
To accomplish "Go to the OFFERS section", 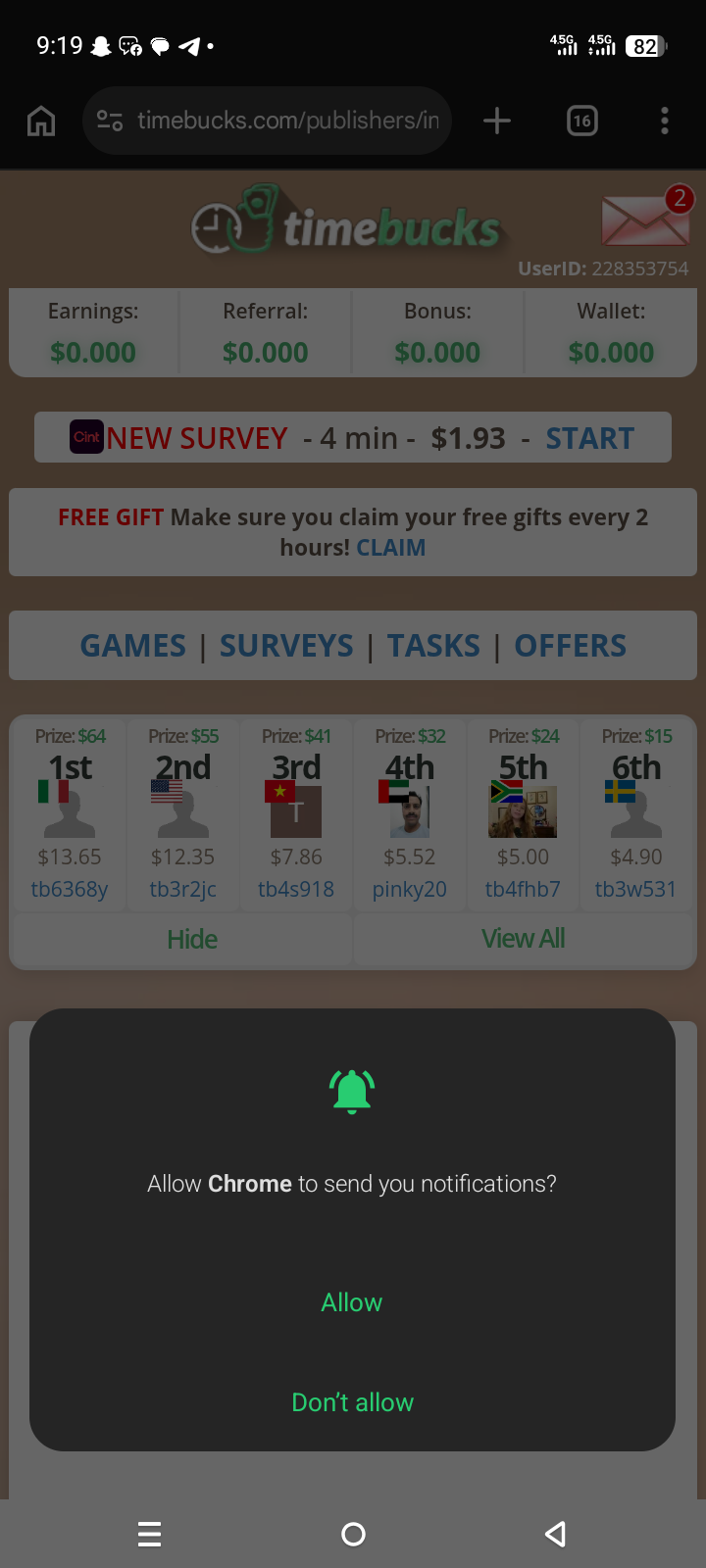I will [570, 646].
